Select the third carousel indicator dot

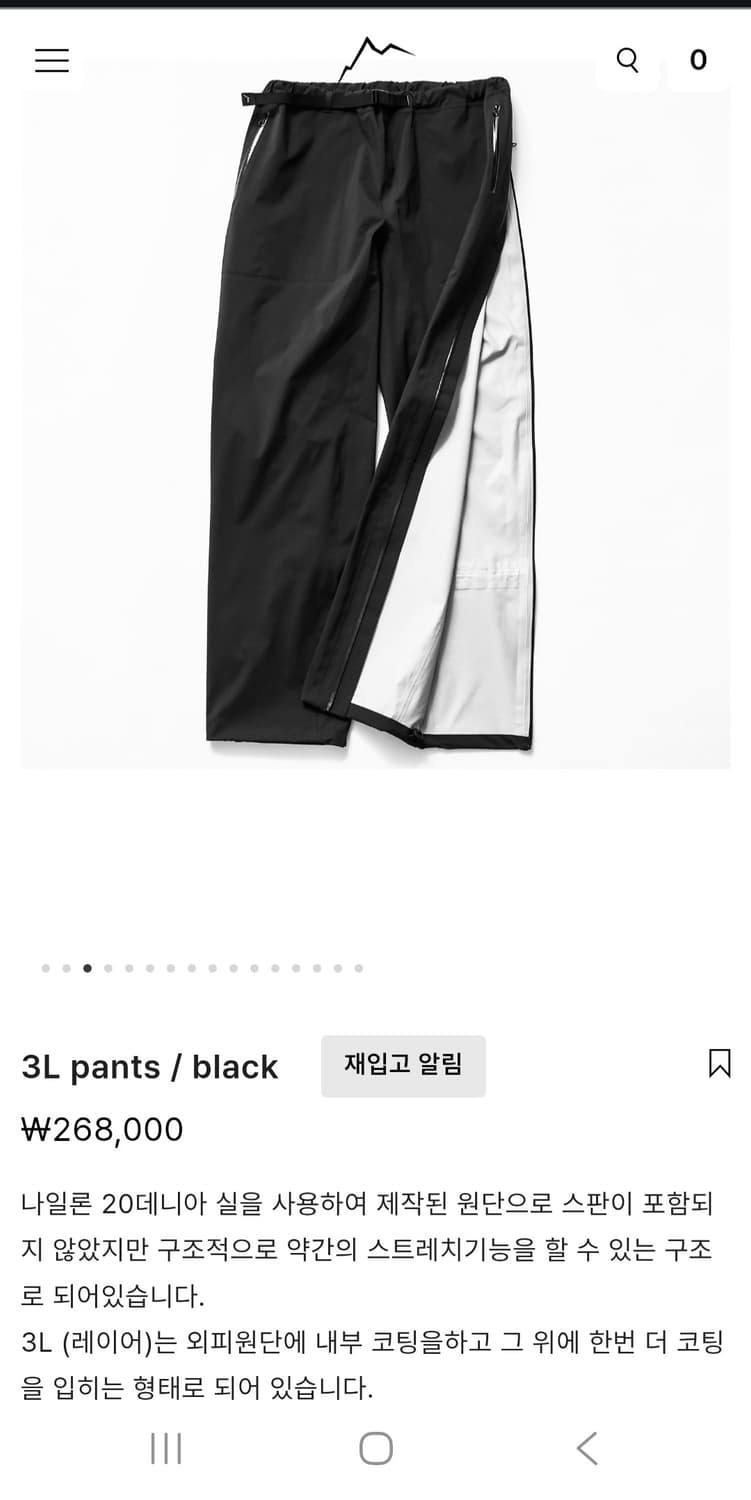pos(86,968)
